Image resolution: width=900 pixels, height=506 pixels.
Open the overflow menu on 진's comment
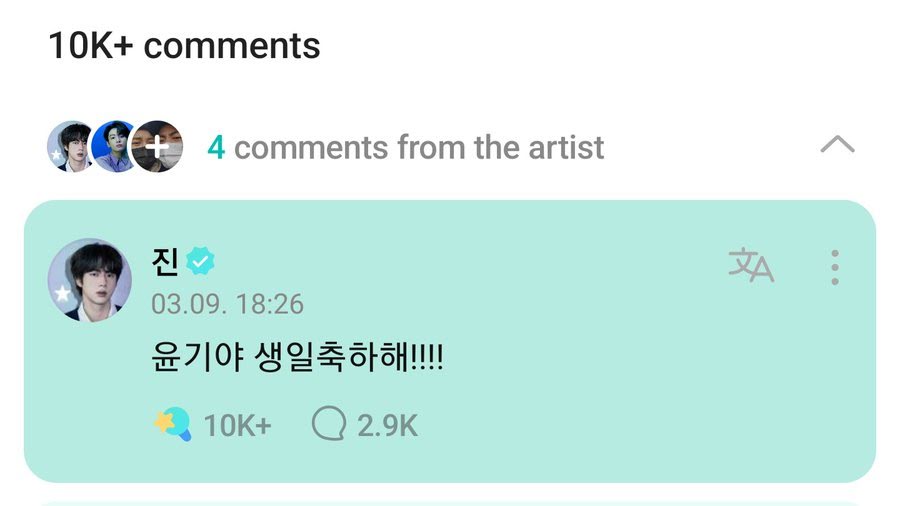coord(834,267)
